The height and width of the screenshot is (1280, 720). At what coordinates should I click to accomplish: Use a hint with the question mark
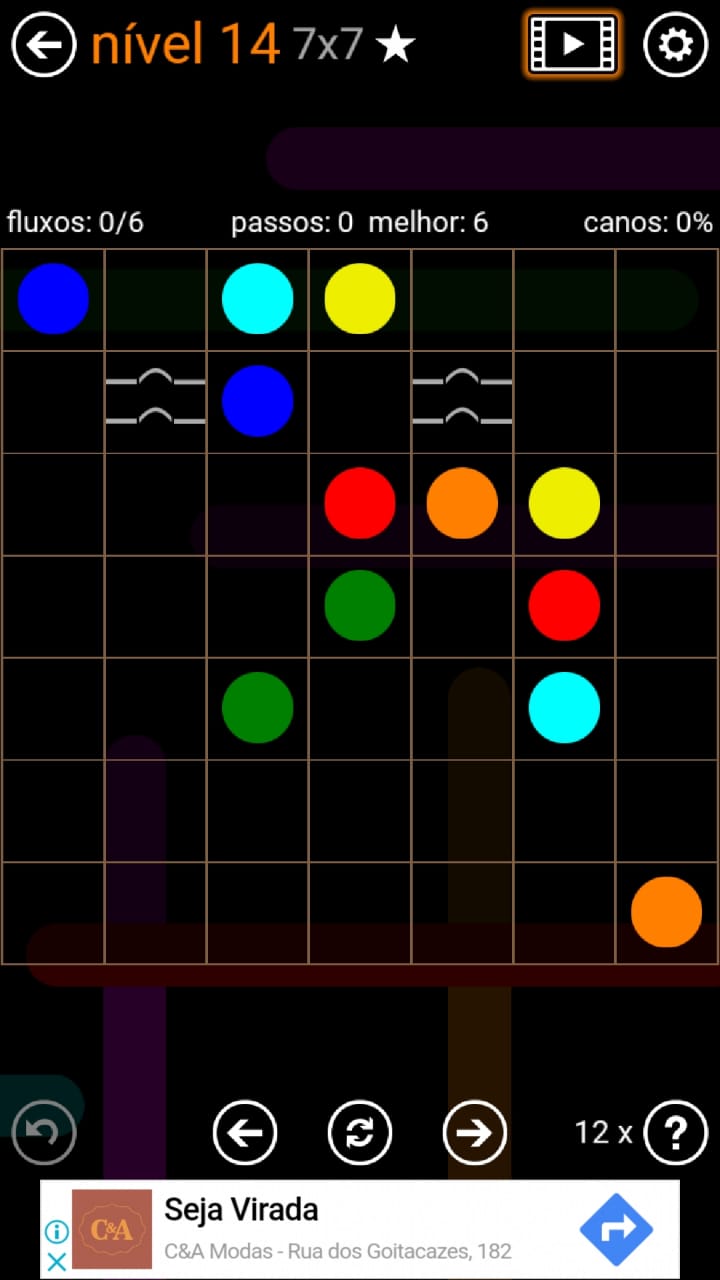676,1132
